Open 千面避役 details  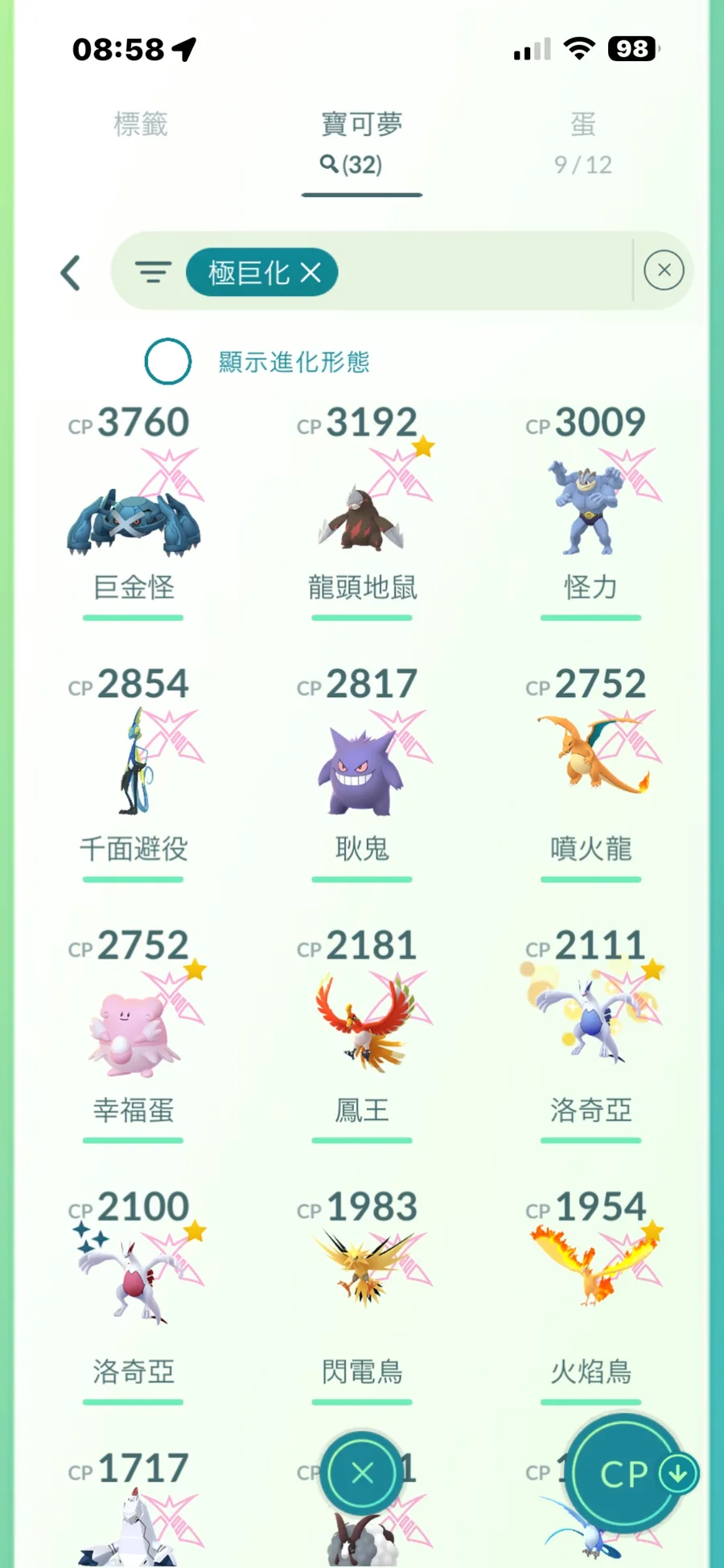(134, 772)
